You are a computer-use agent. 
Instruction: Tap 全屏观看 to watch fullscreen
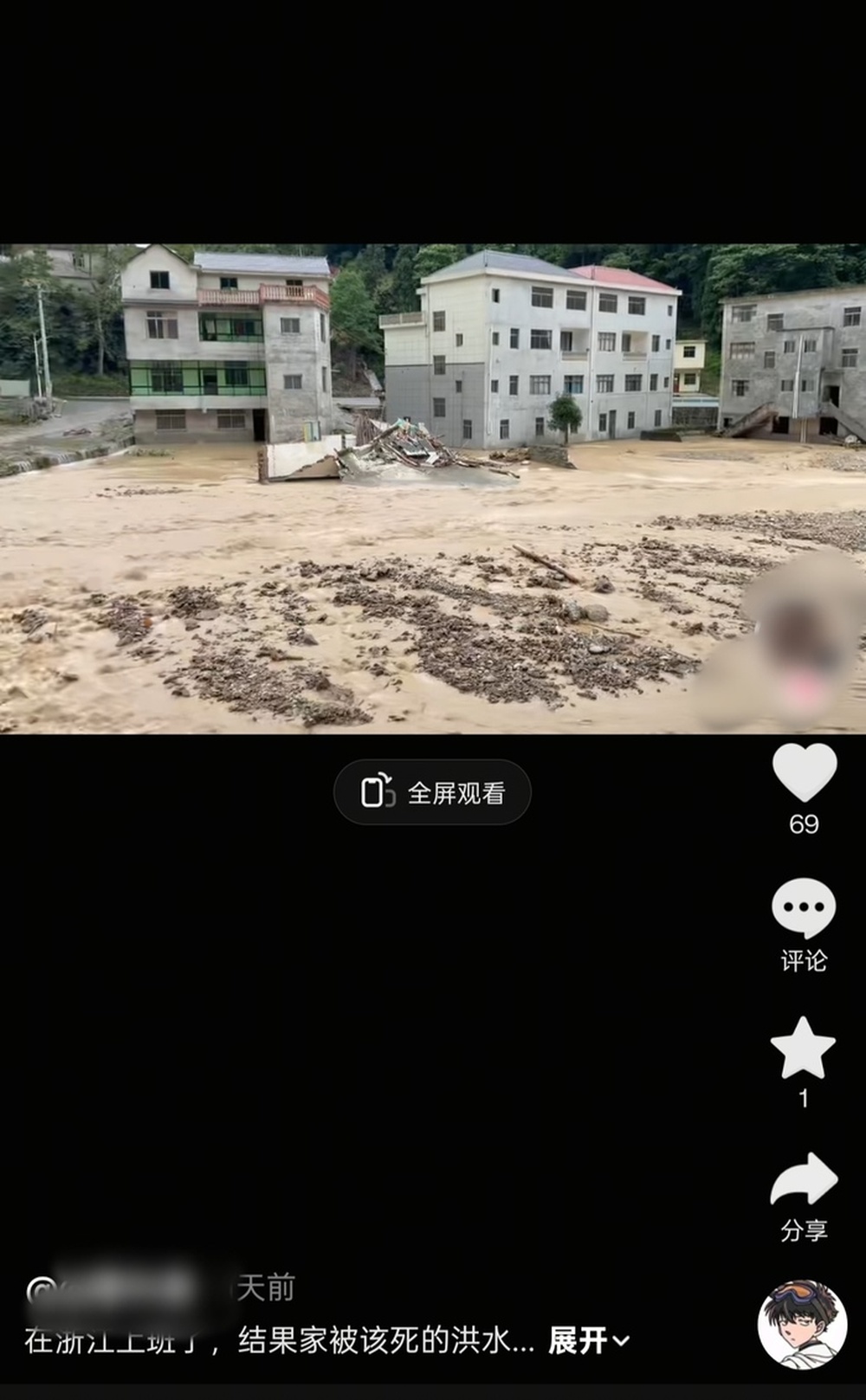click(x=432, y=792)
